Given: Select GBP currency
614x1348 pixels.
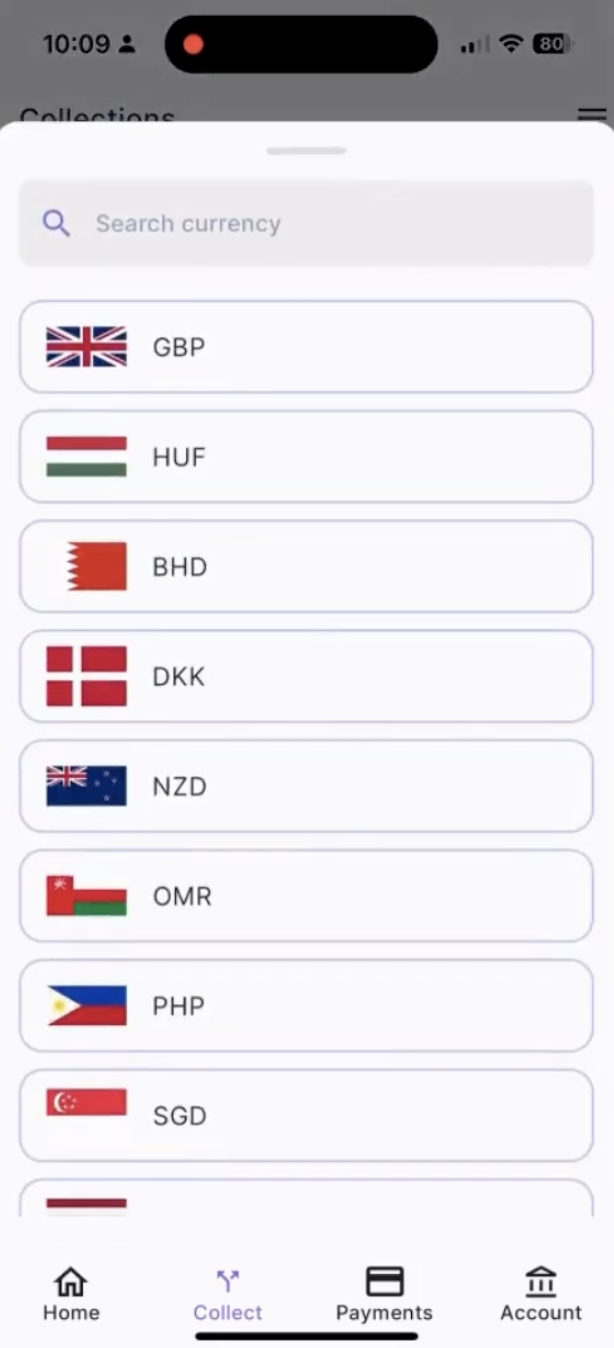Looking at the screenshot, I should (306, 347).
